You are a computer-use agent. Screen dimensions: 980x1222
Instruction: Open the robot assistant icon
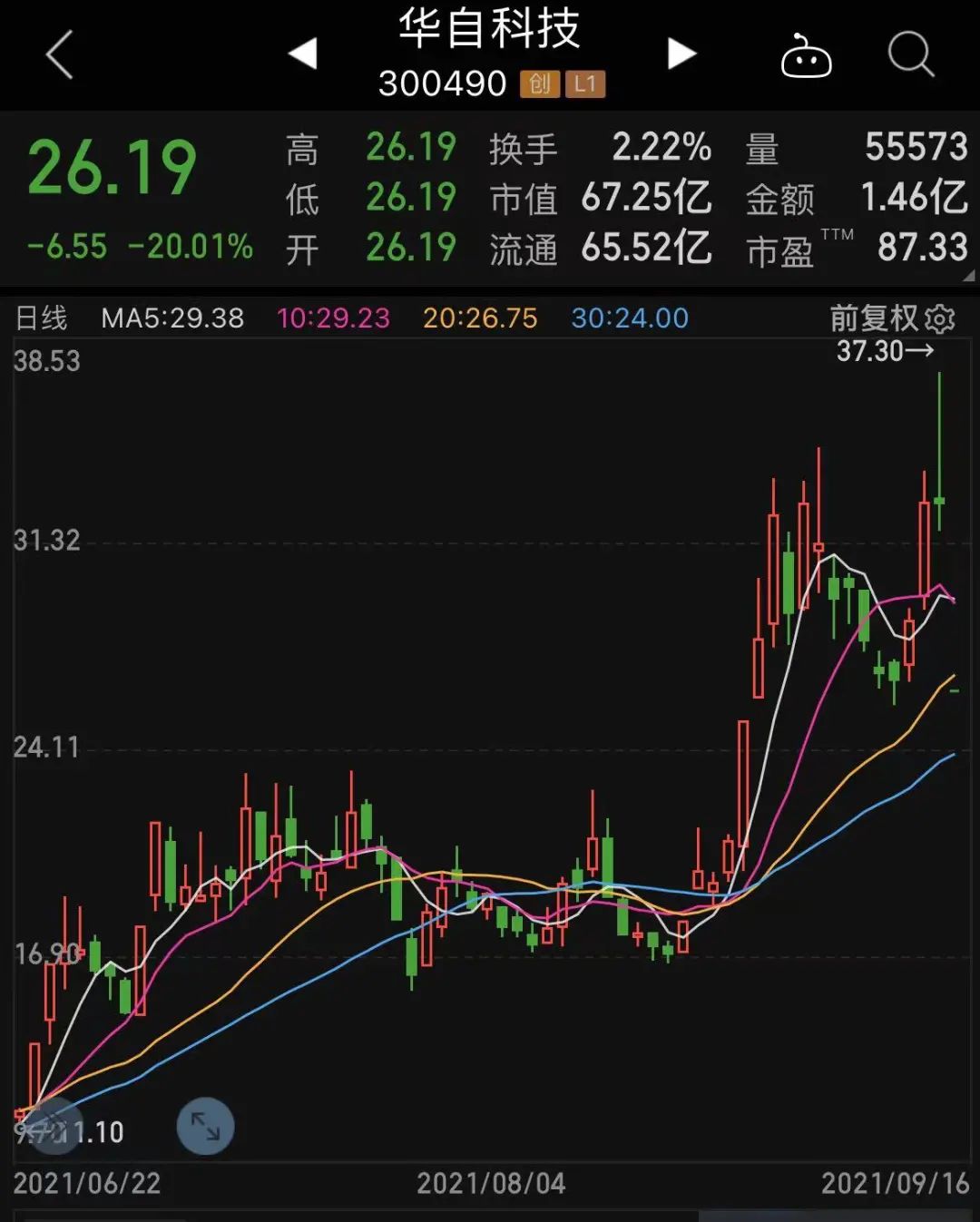tap(806, 56)
